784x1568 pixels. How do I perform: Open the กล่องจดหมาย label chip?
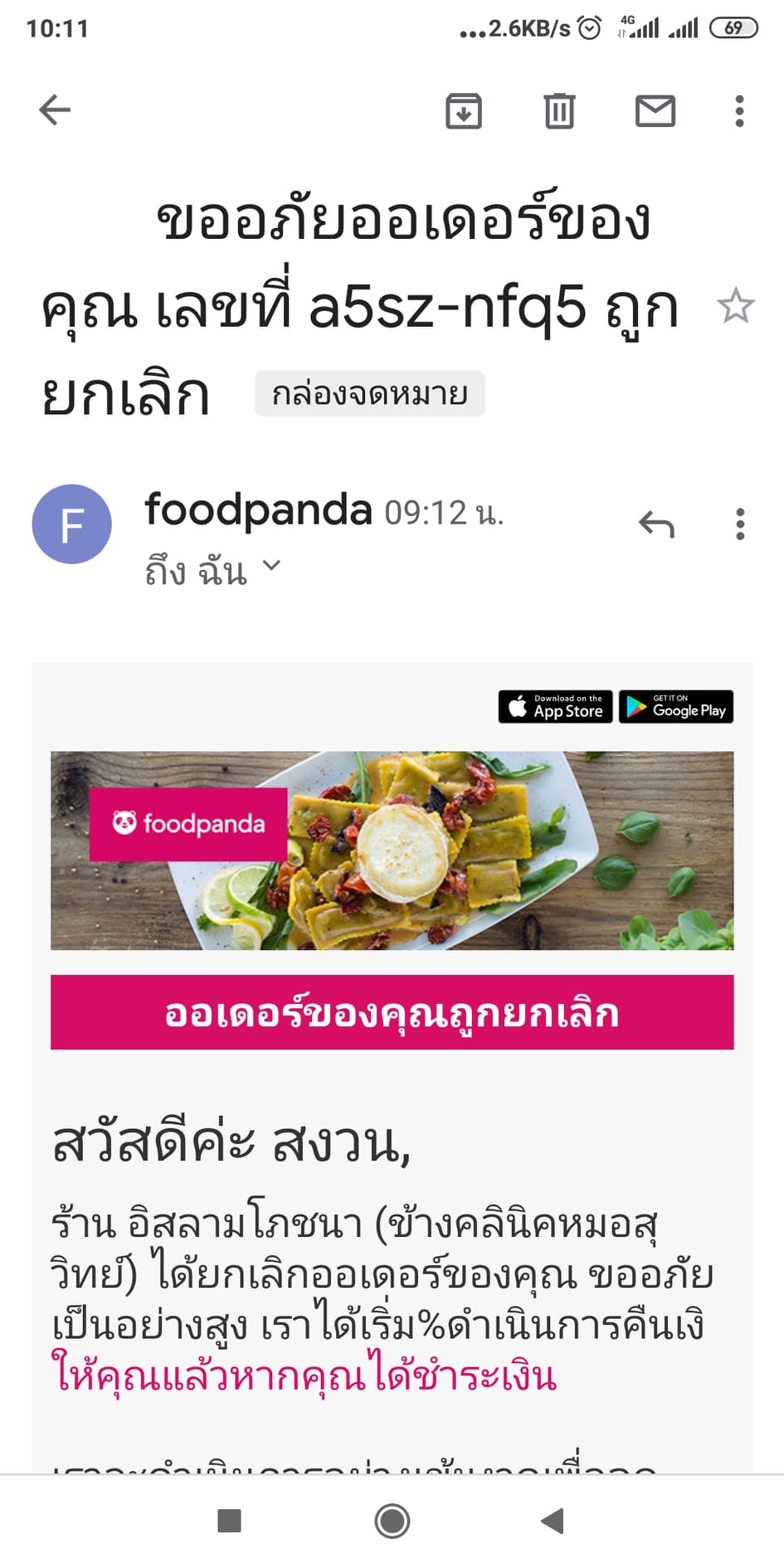click(370, 393)
